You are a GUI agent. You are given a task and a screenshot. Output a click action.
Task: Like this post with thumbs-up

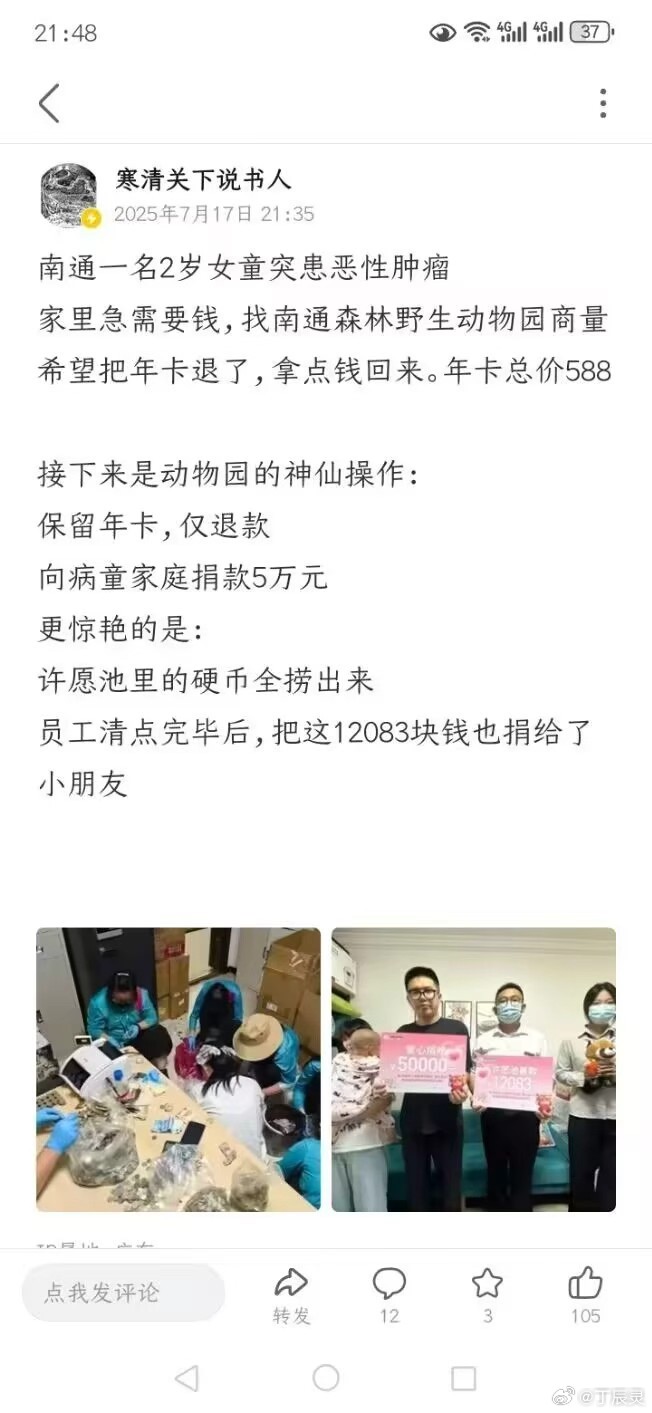(585, 1296)
